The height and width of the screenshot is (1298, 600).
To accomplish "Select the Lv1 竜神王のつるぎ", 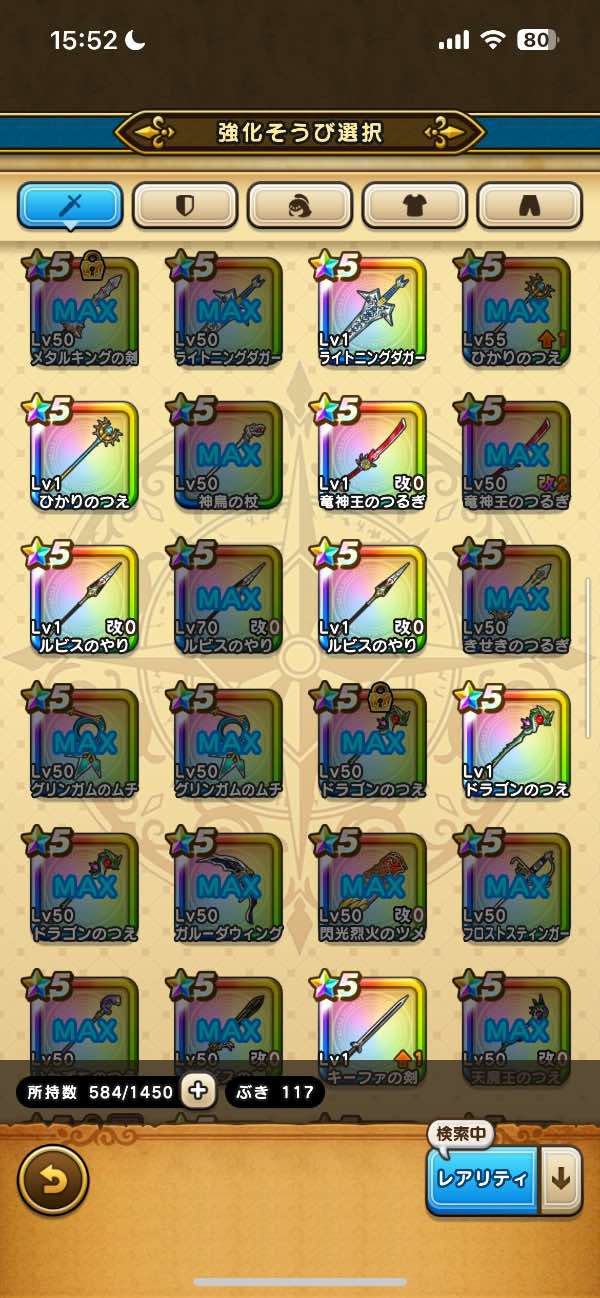I will [x=372, y=456].
